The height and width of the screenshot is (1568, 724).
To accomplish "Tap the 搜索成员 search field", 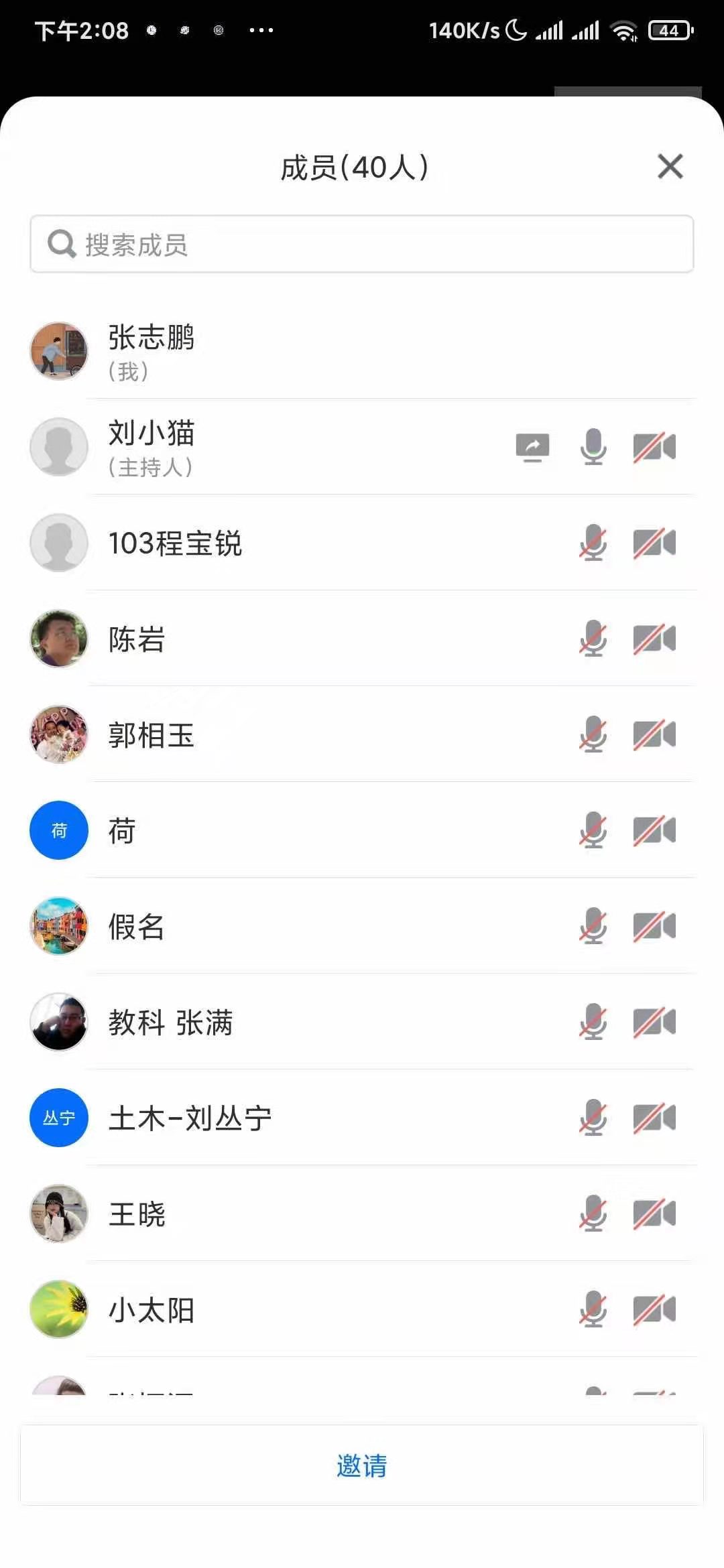I will [x=362, y=244].
